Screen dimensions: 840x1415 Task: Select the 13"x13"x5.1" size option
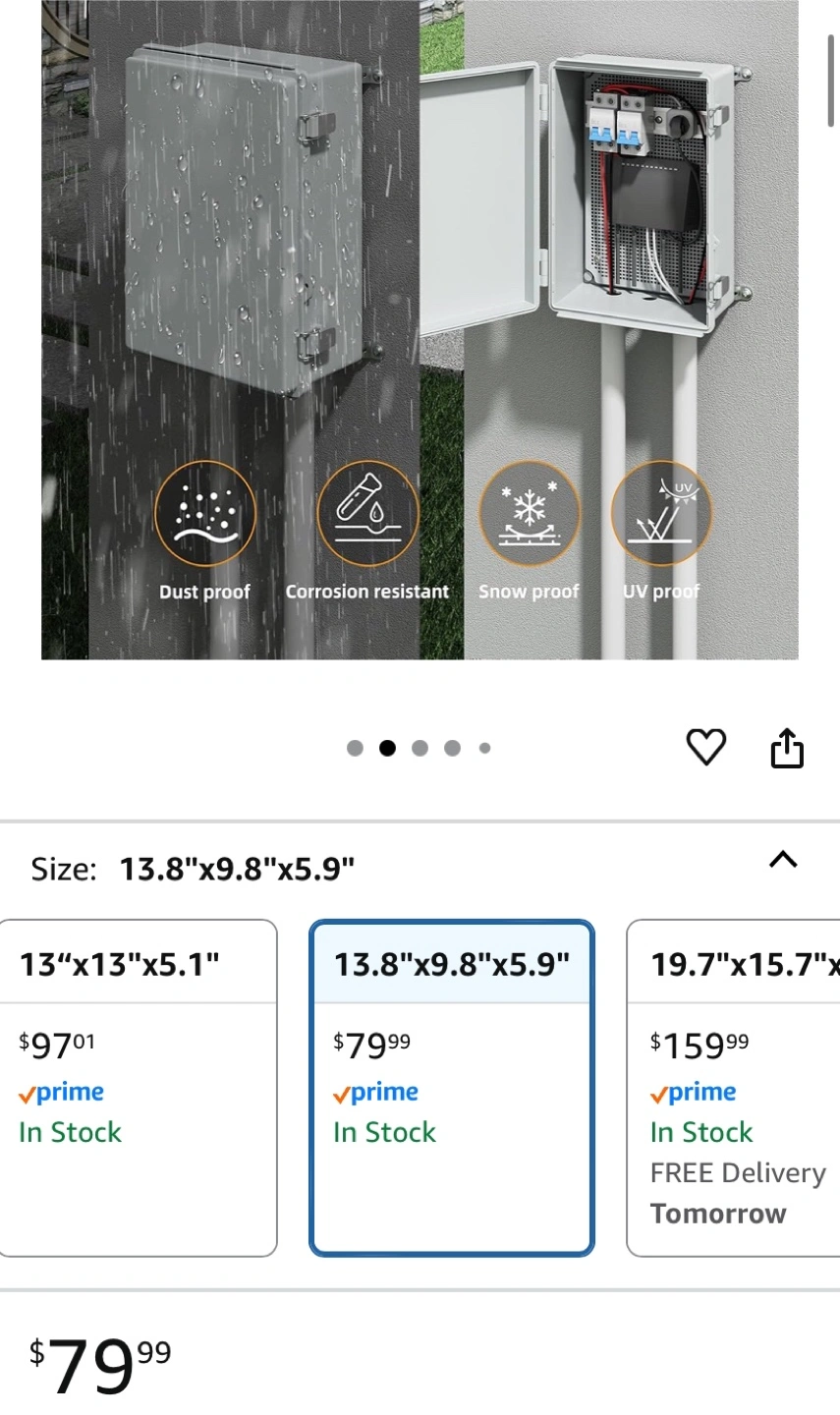pyautogui.click(x=138, y=1087)
